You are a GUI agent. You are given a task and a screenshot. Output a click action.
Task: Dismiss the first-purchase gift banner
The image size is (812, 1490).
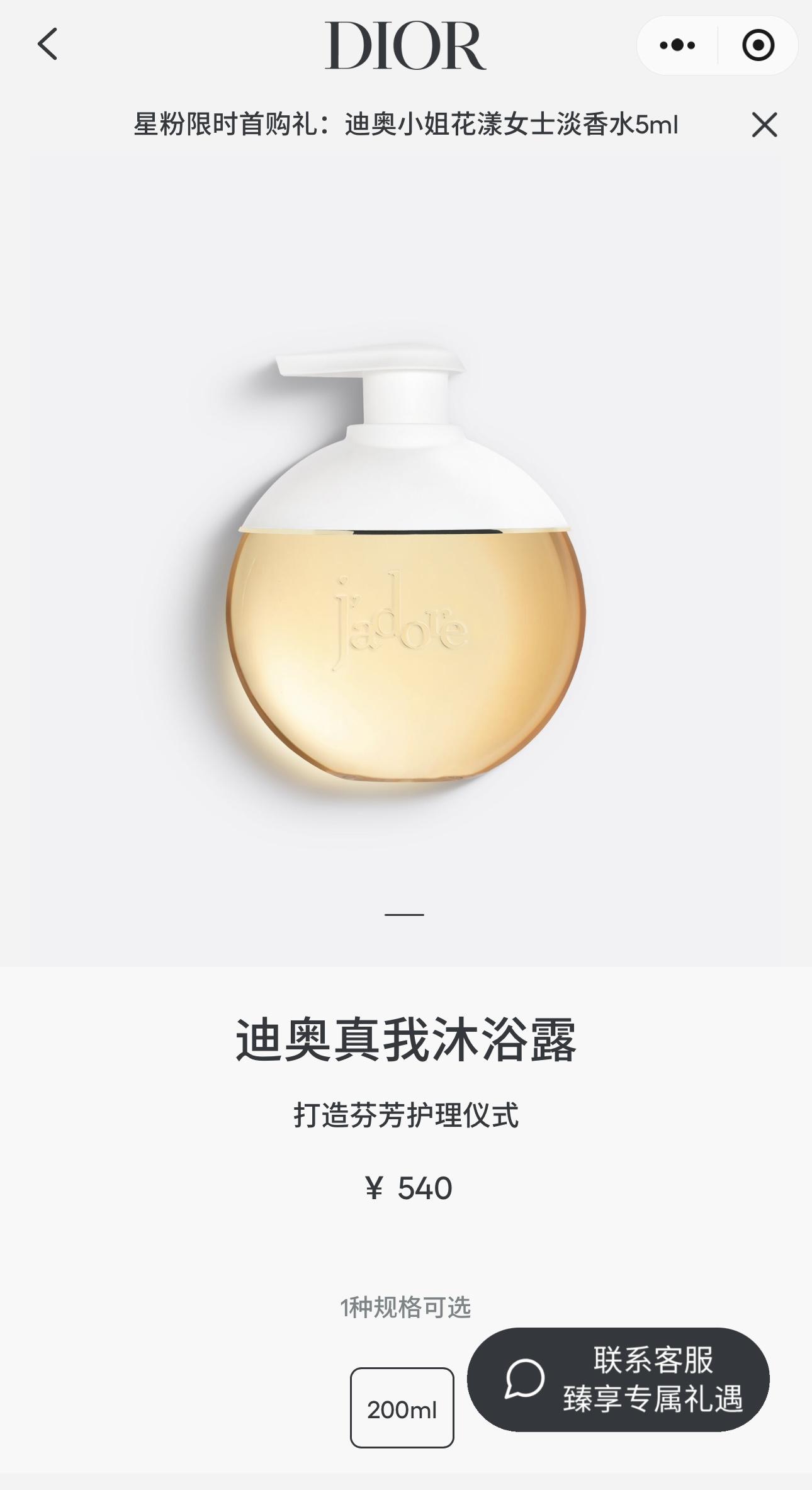click(x=764, y=125)
